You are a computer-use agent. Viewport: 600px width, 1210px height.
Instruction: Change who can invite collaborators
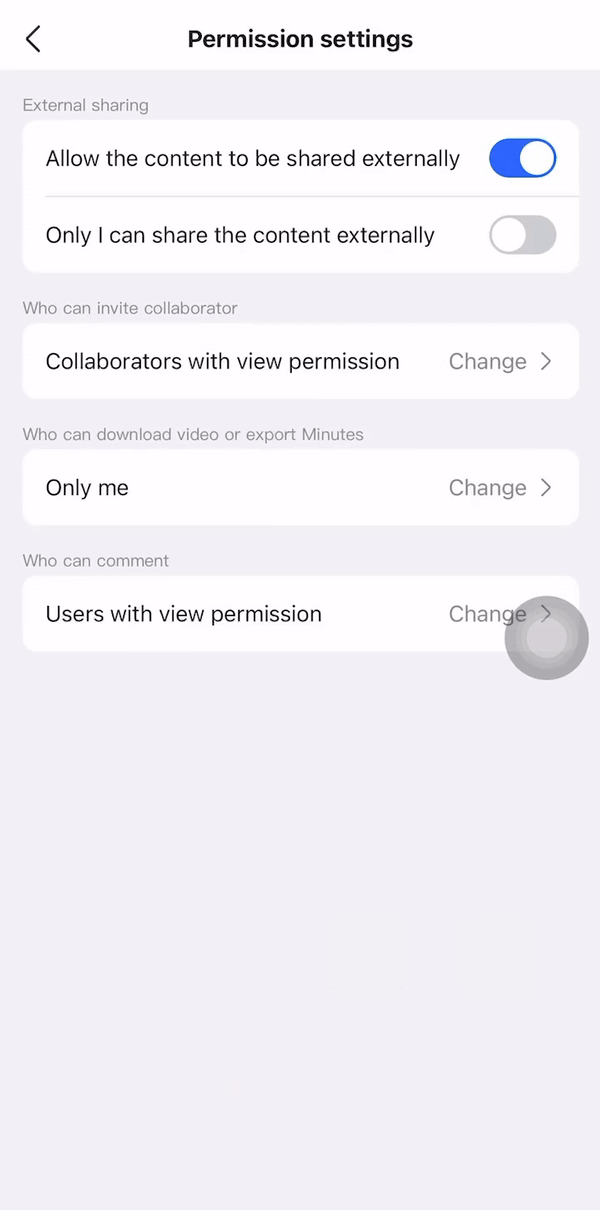(x=499, y=362)
